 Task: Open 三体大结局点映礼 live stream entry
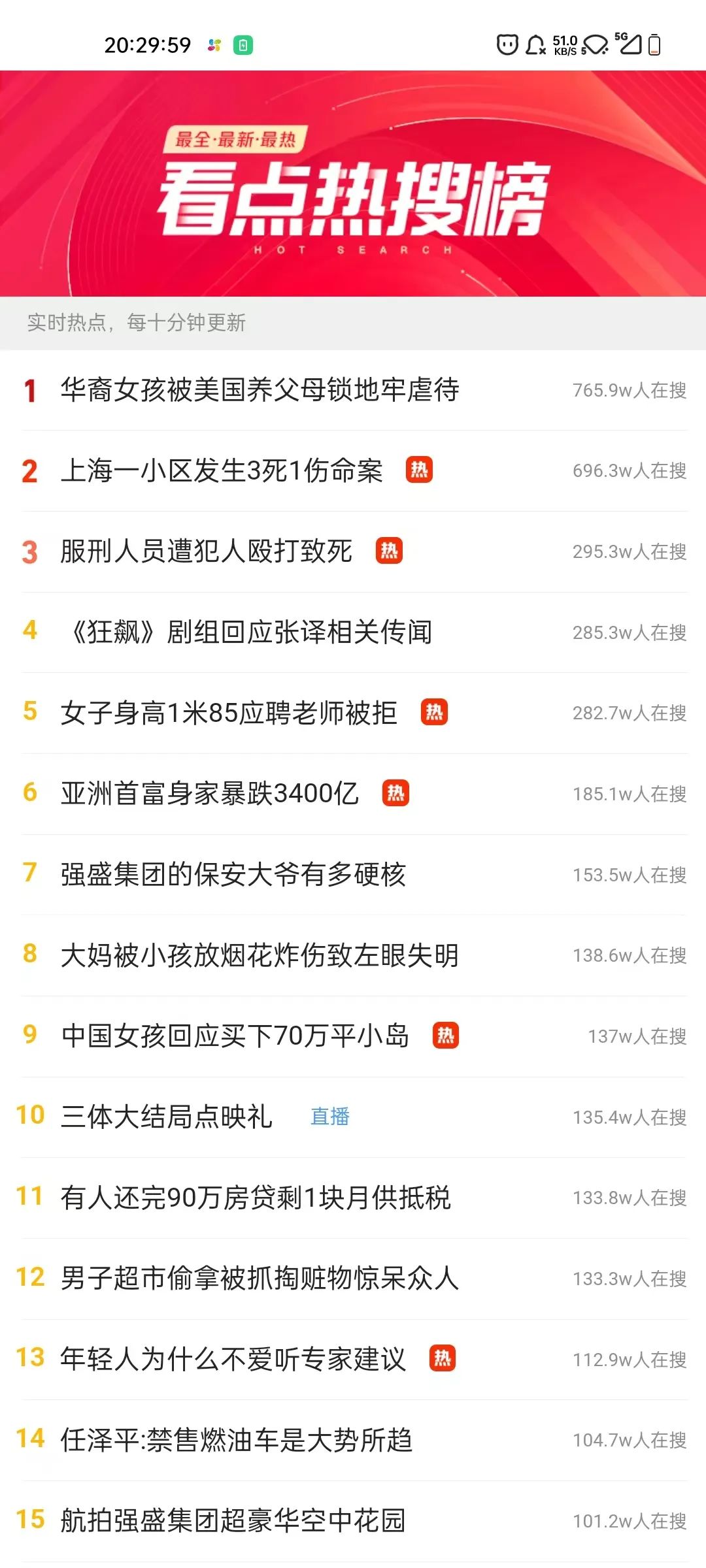tap(167, 1117)
